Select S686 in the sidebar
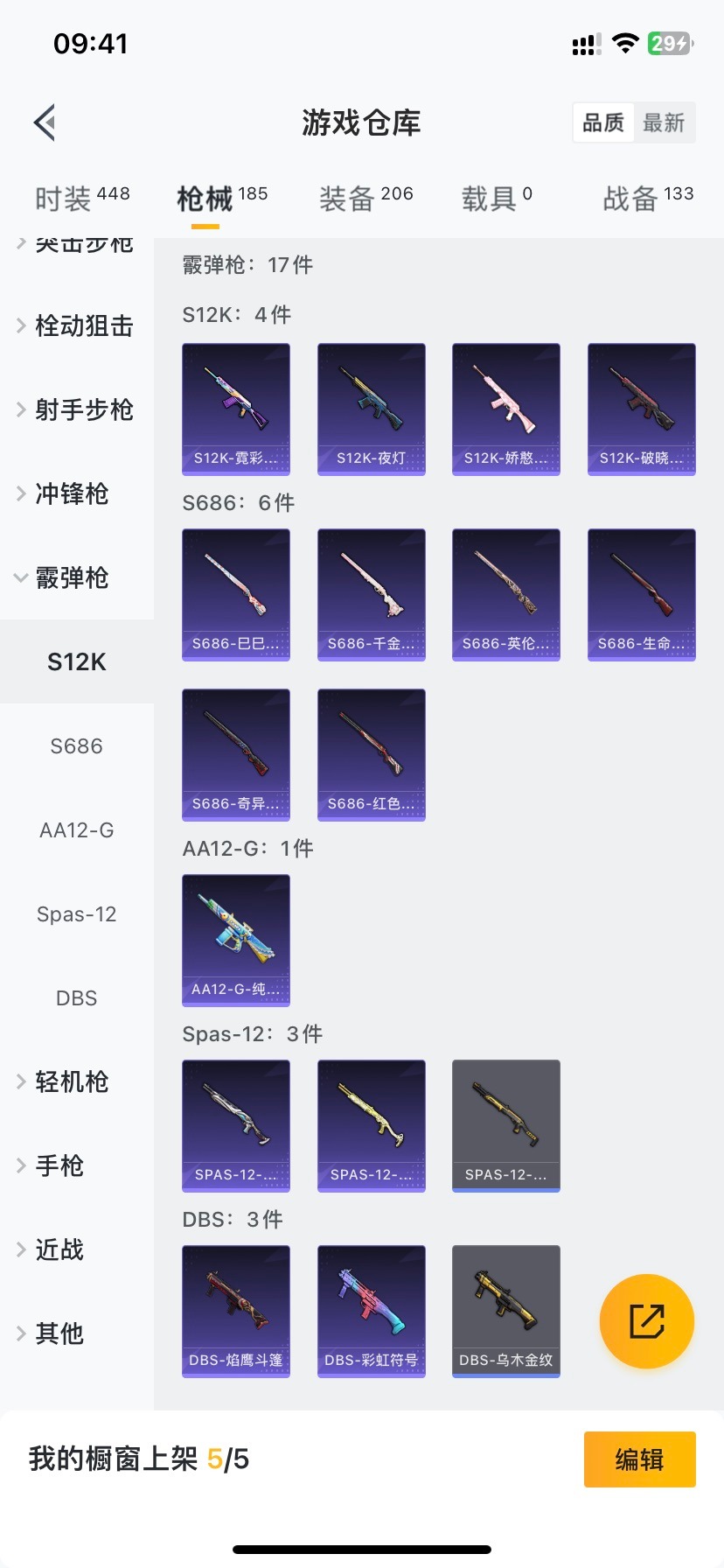724x1568 pixels. (77, 746)
